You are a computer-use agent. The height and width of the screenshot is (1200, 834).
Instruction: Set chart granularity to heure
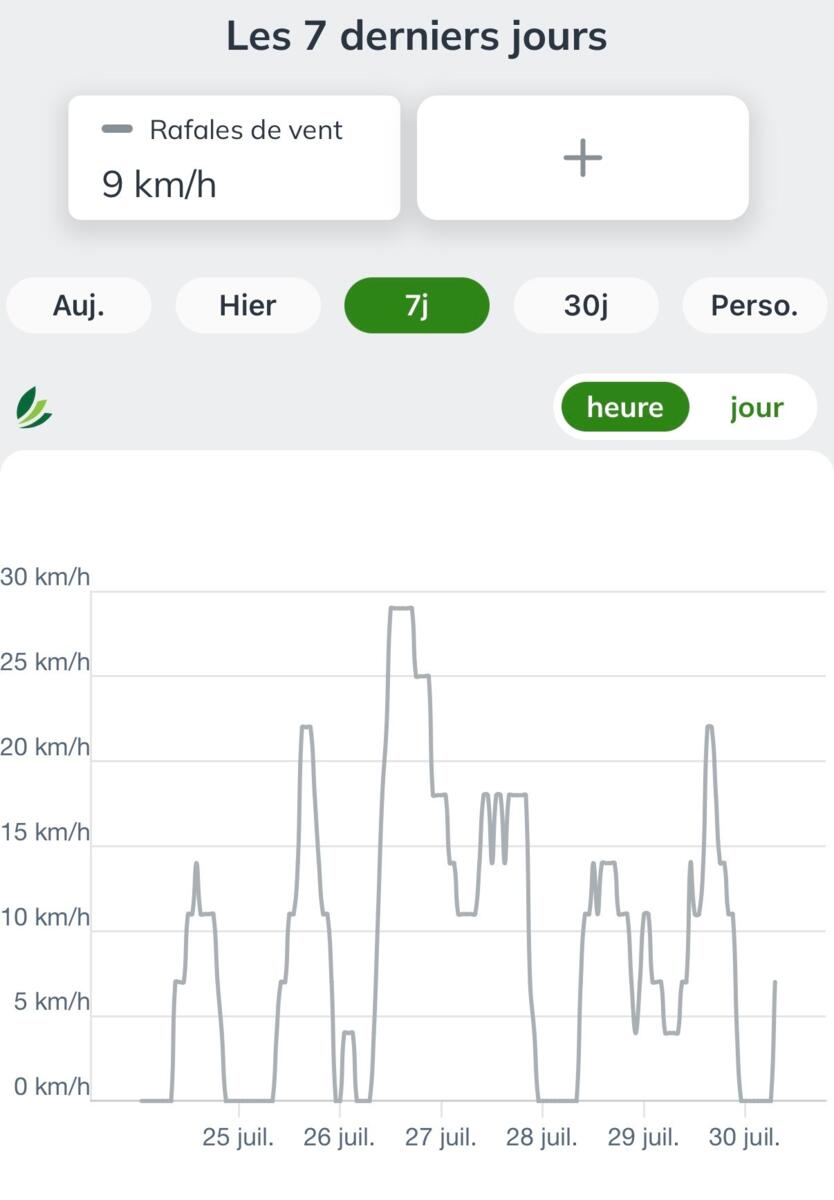tap(625, 407)
